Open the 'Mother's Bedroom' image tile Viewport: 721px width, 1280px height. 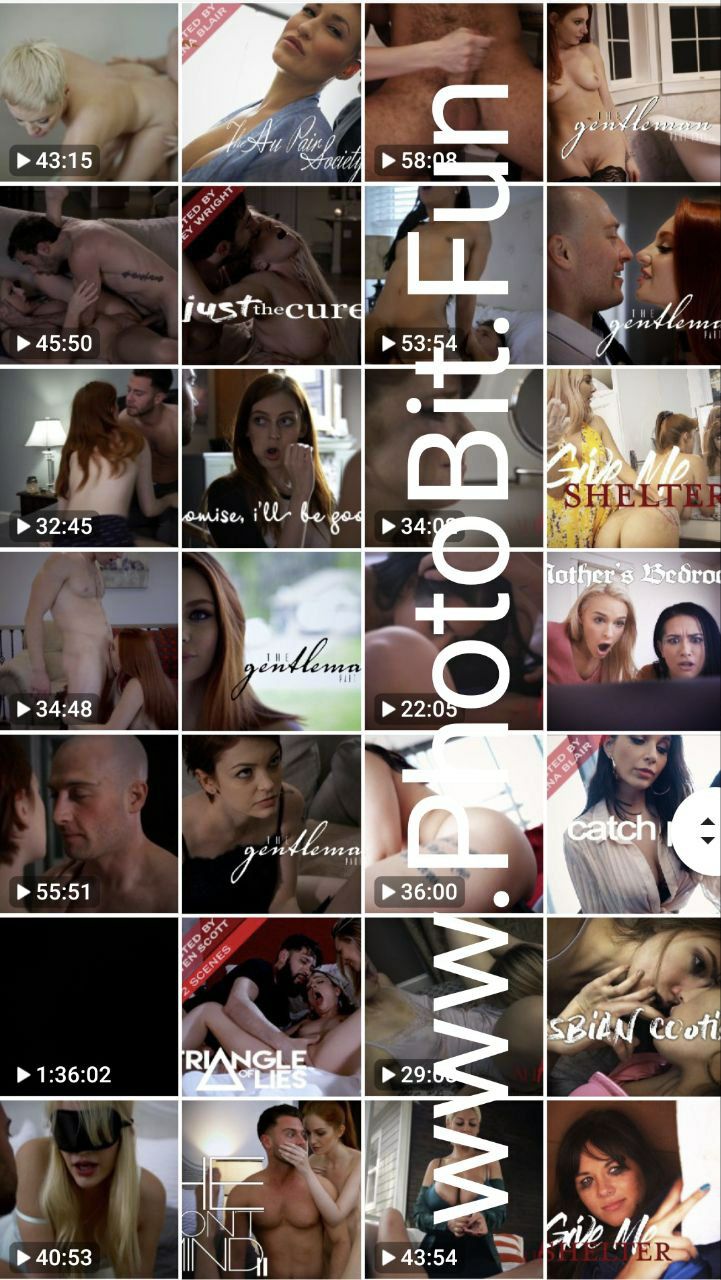point(633,641)
